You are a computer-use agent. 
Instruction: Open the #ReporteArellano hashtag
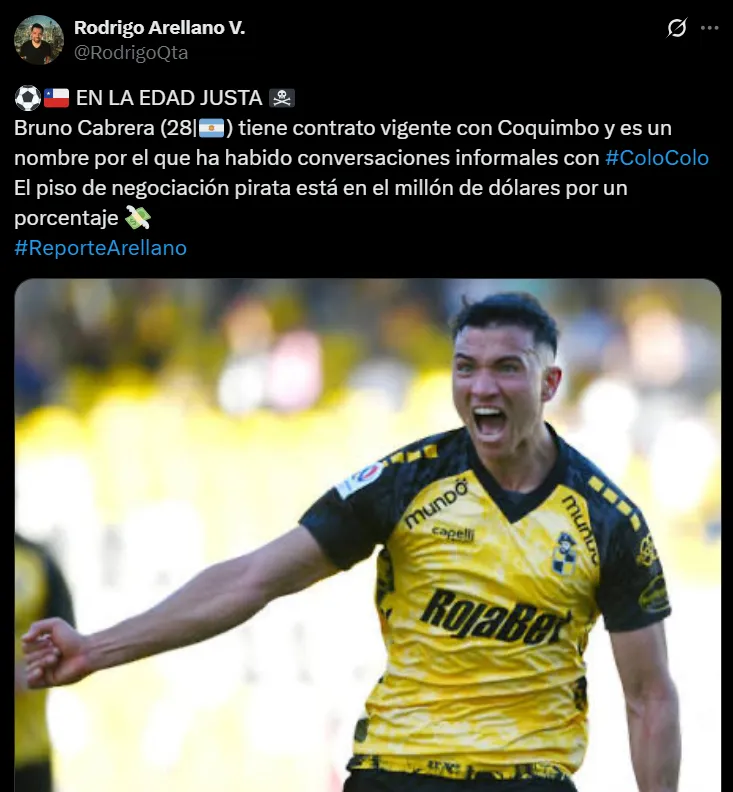pos(100,248)
